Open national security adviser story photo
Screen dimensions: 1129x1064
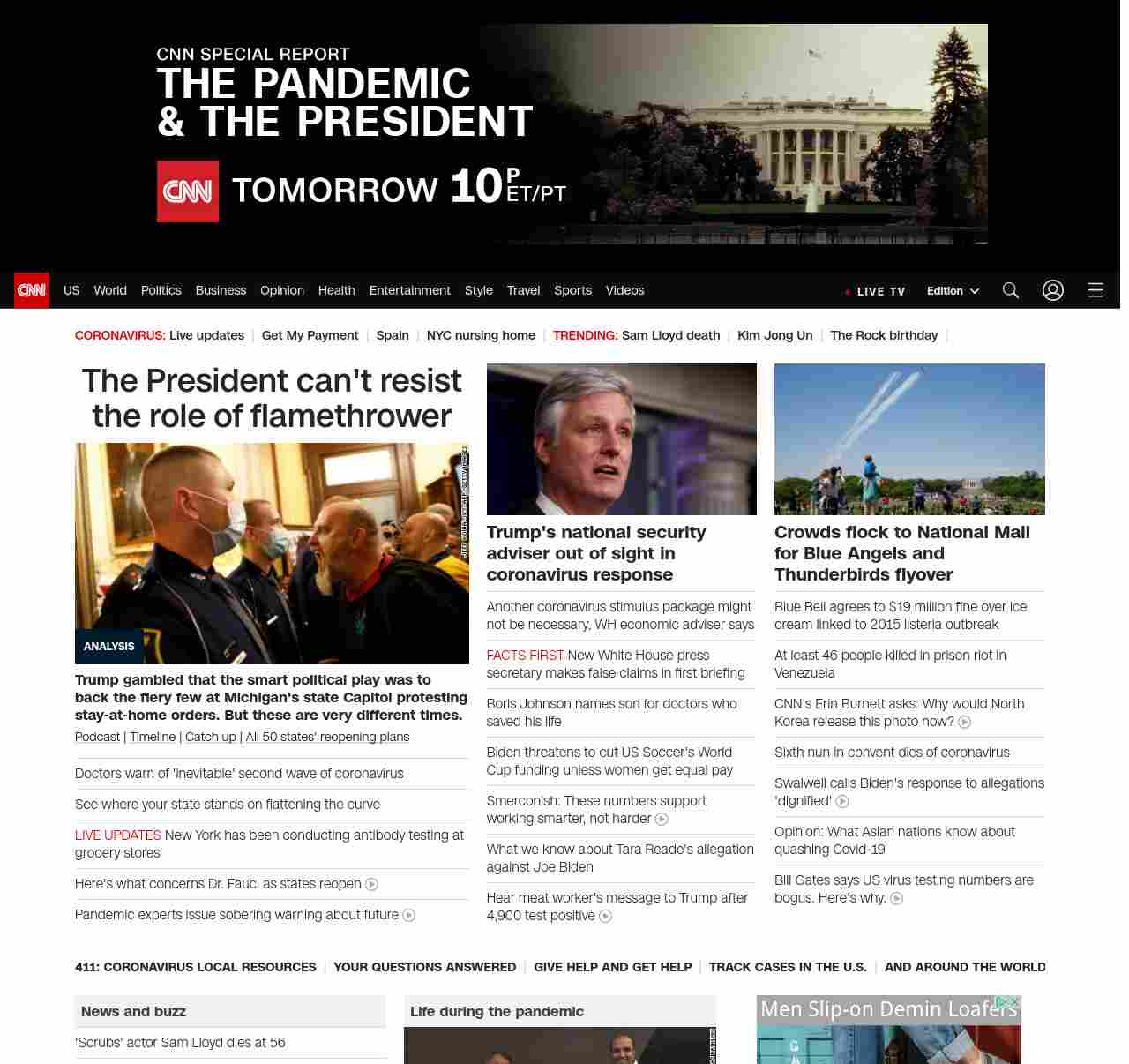tap(621, 439)
